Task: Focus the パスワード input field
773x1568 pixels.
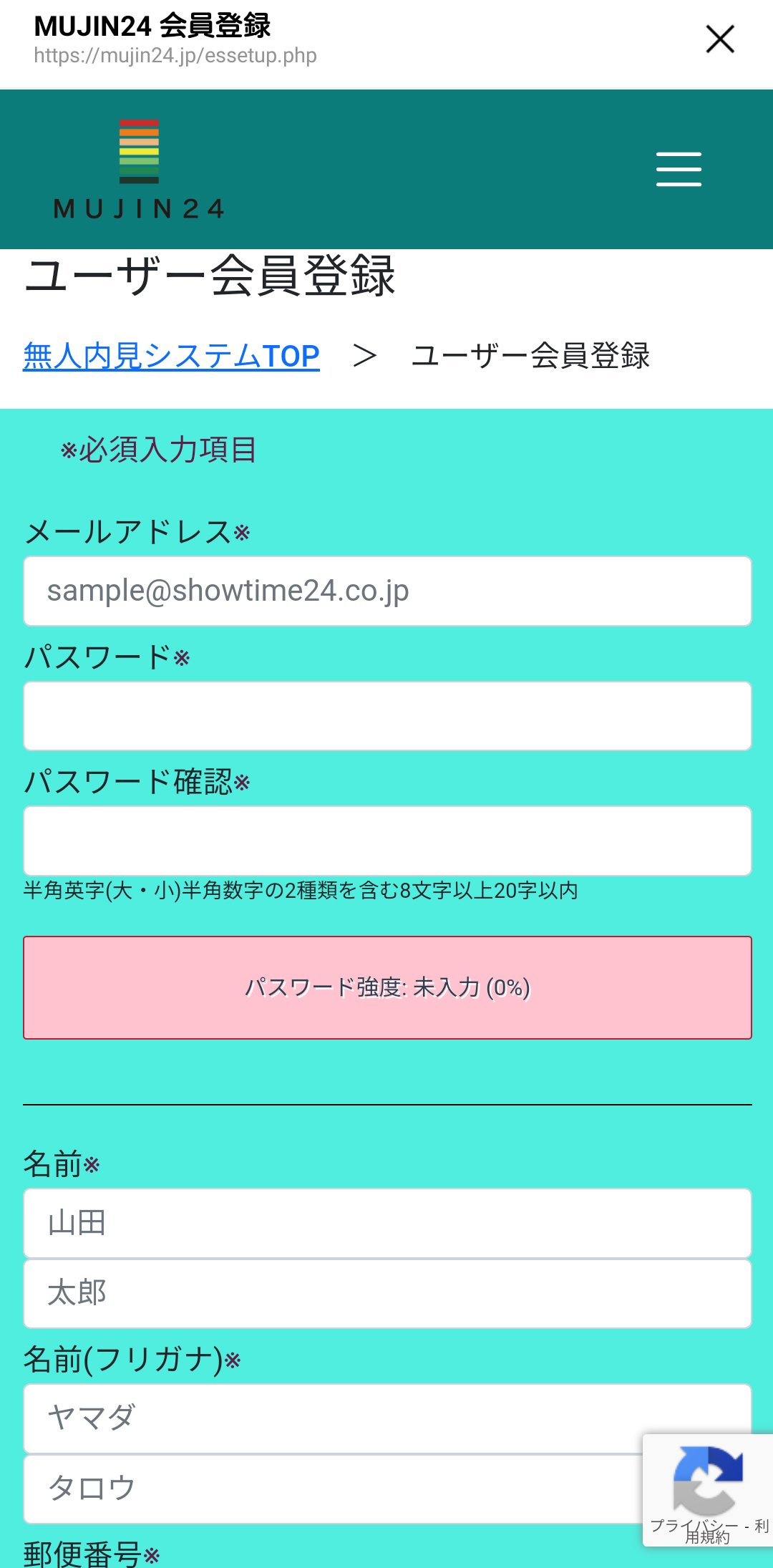Action: click(387, 716)
